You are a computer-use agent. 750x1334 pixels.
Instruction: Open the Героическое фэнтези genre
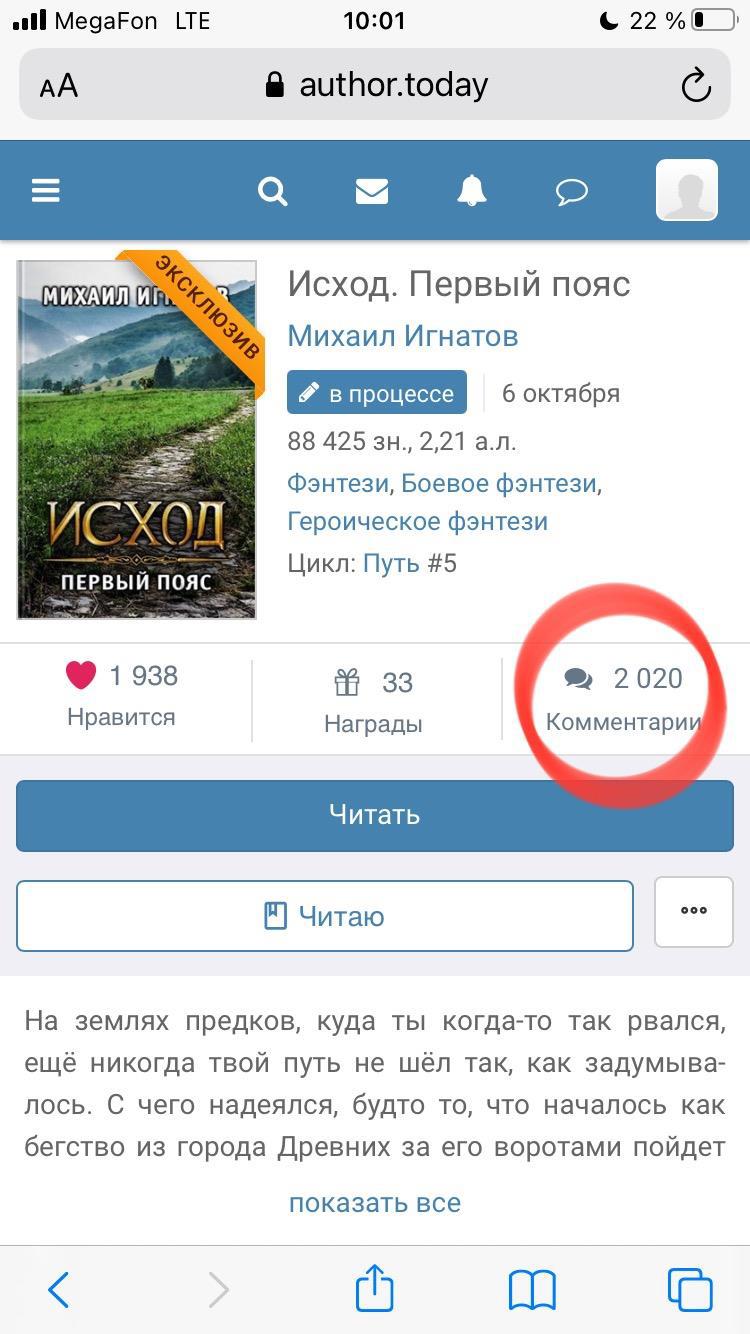tap(417, 522)
